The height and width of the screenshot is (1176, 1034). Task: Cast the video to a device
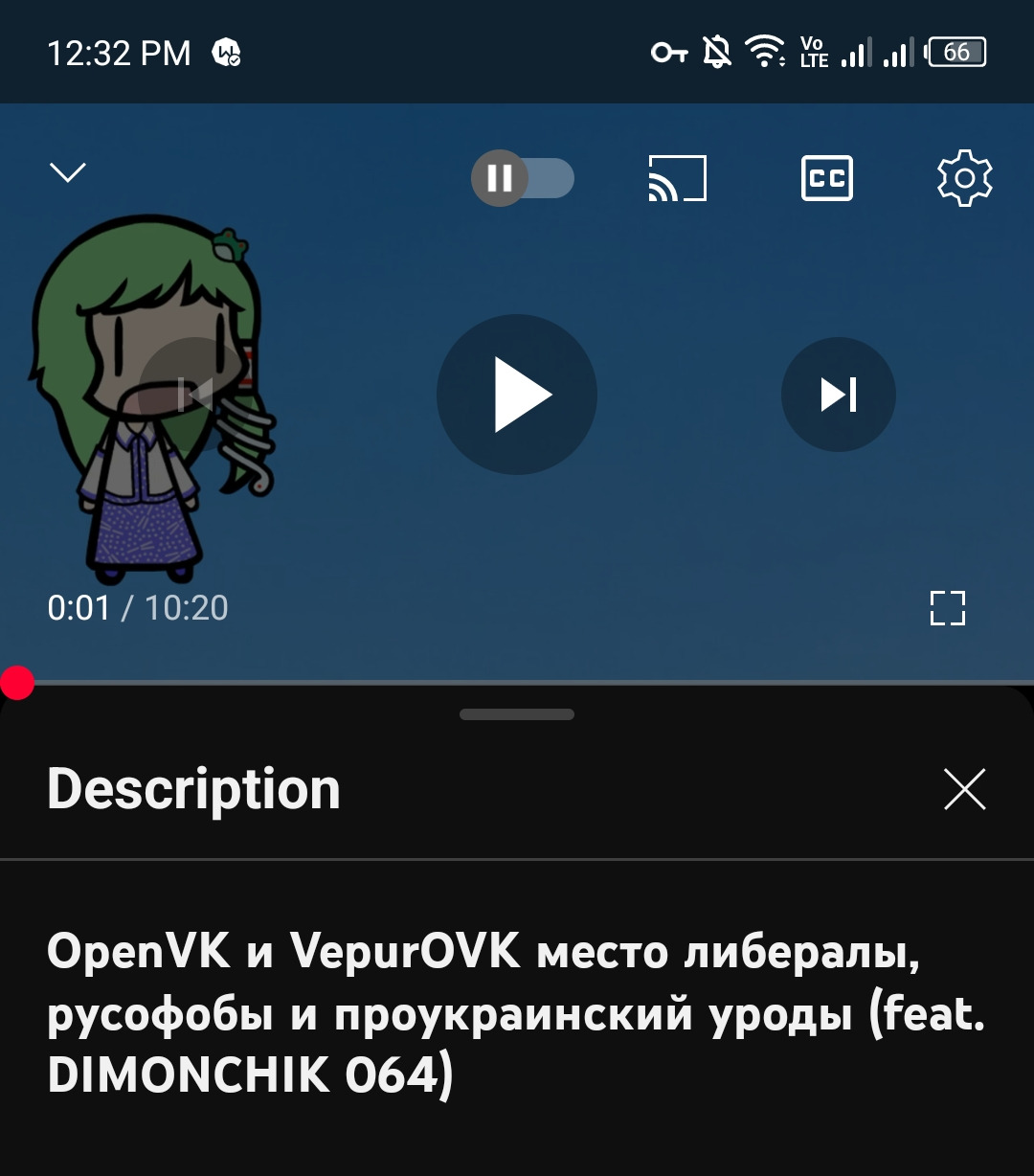pyautogui.click(x=677, y=178)
